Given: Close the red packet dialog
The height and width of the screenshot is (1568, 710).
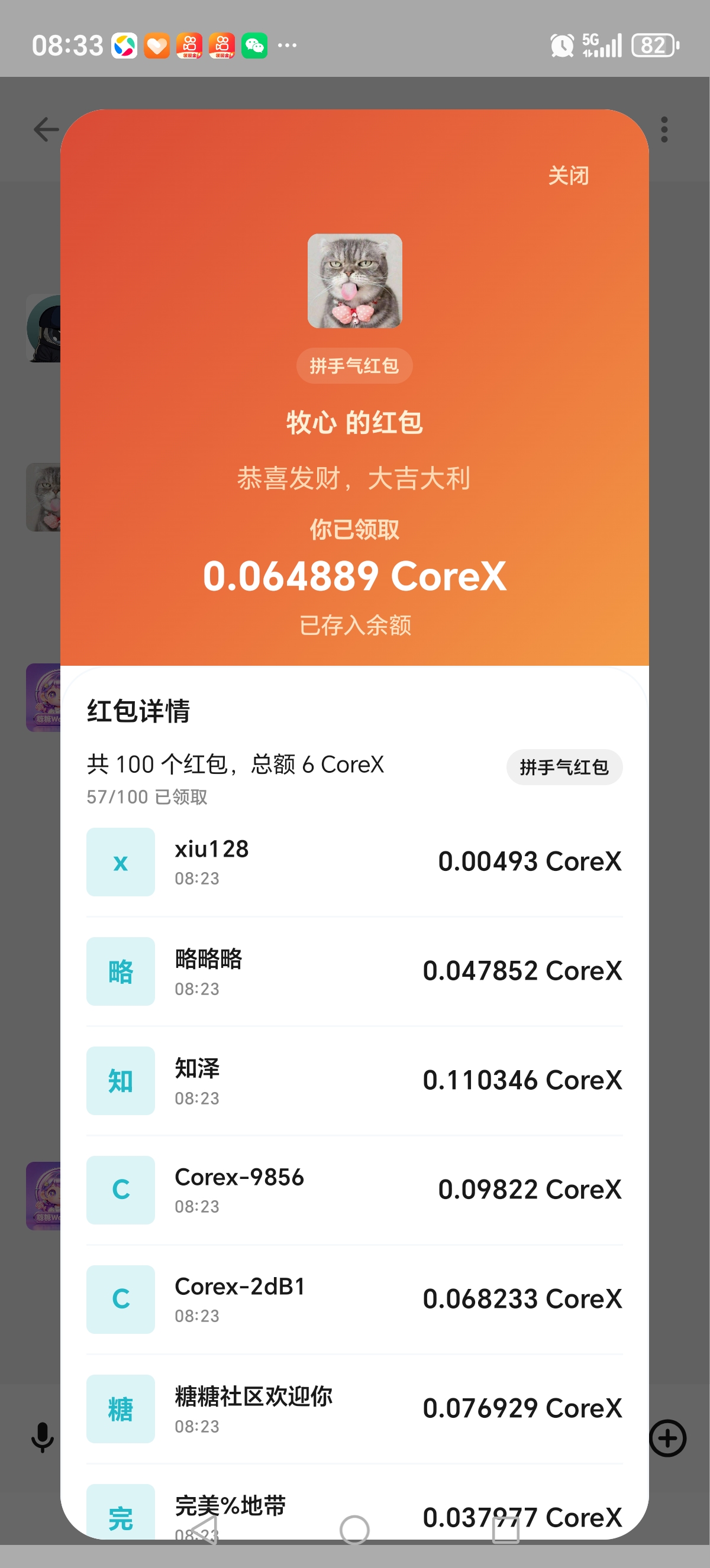Looking at the screenshot, I should 567,175.
